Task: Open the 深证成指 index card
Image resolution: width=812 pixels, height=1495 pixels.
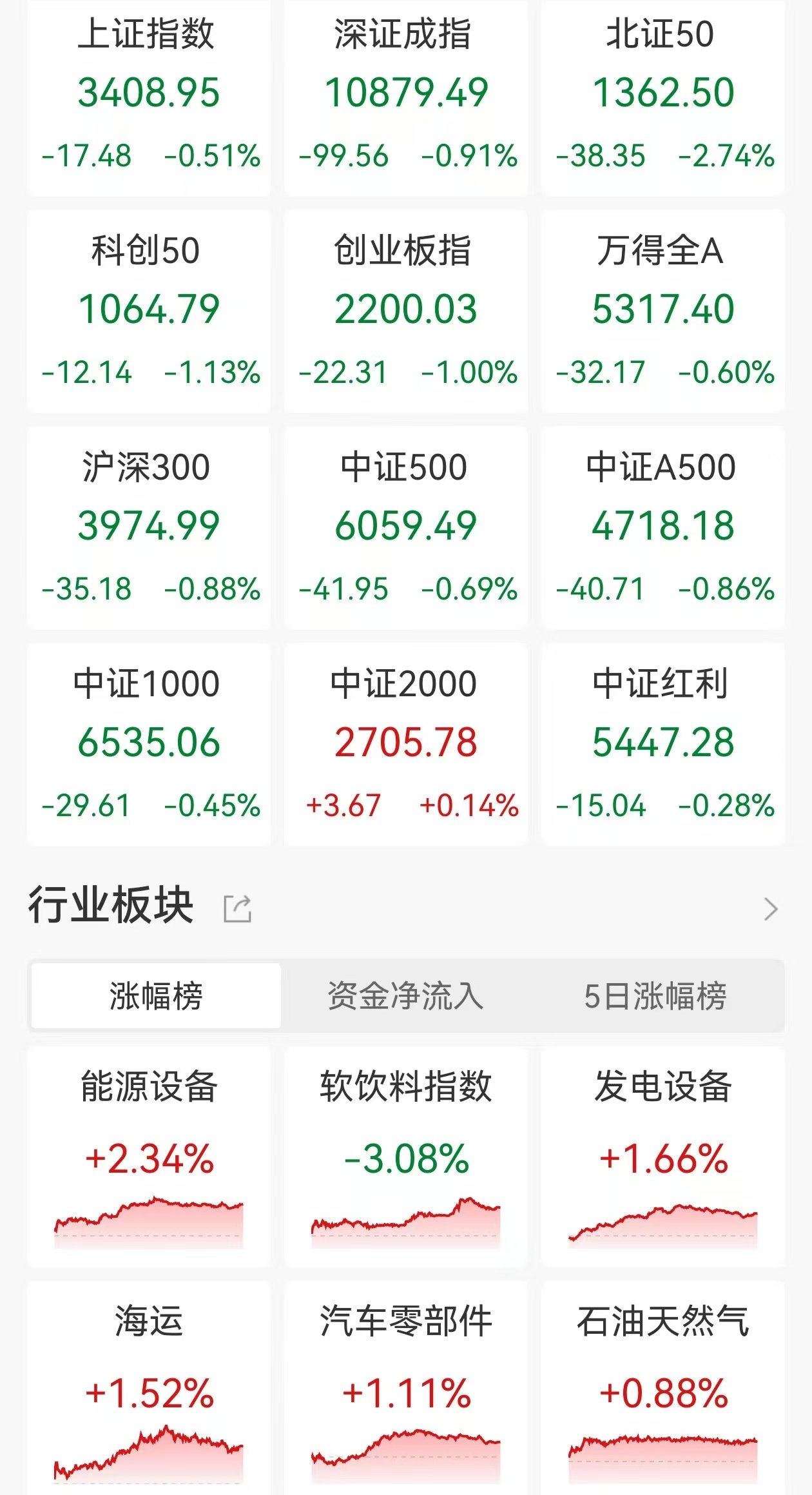Action: 406,97
